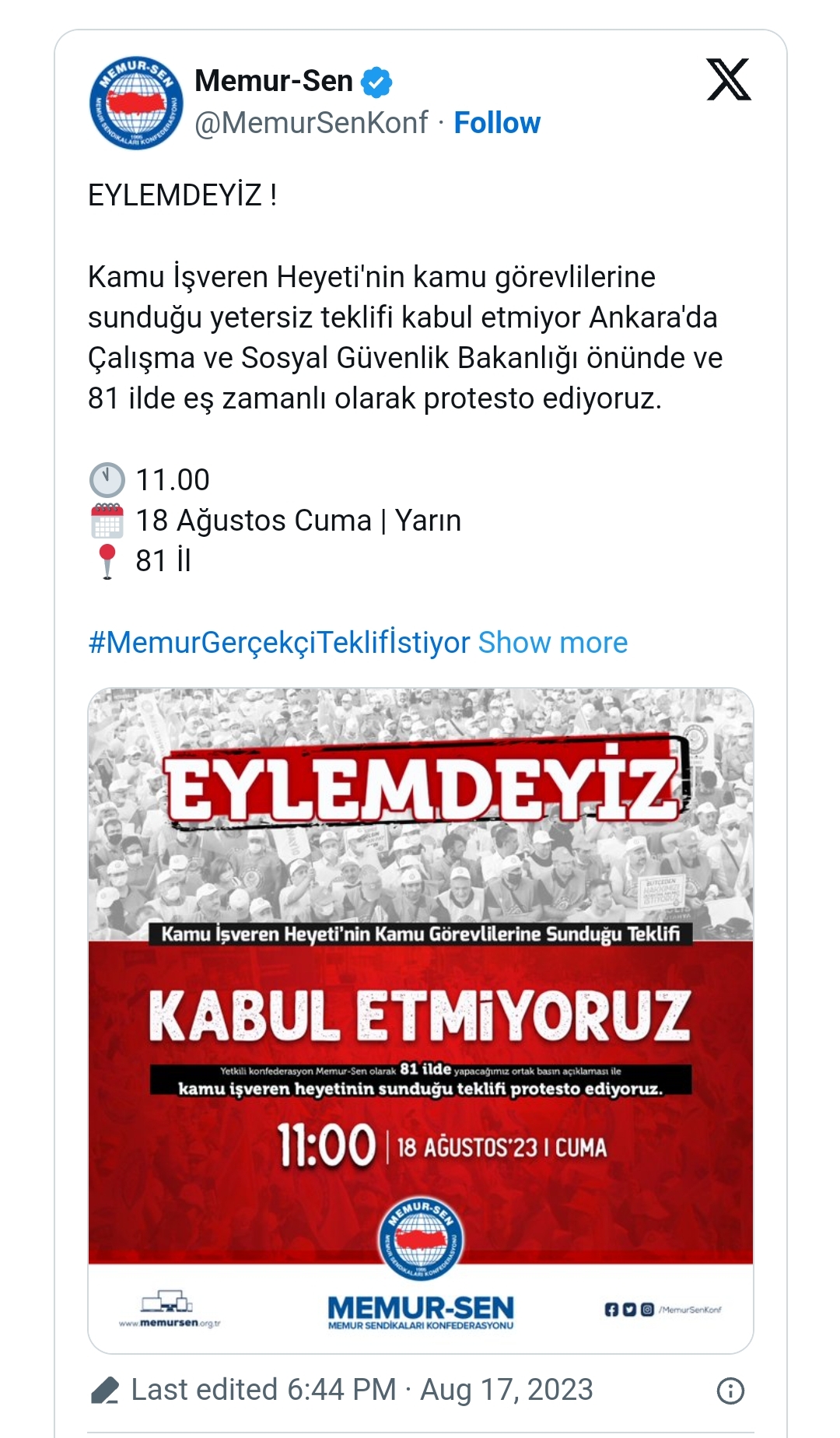
Task: Open the @MemurSenKonf handle
Action: (311, 123)
